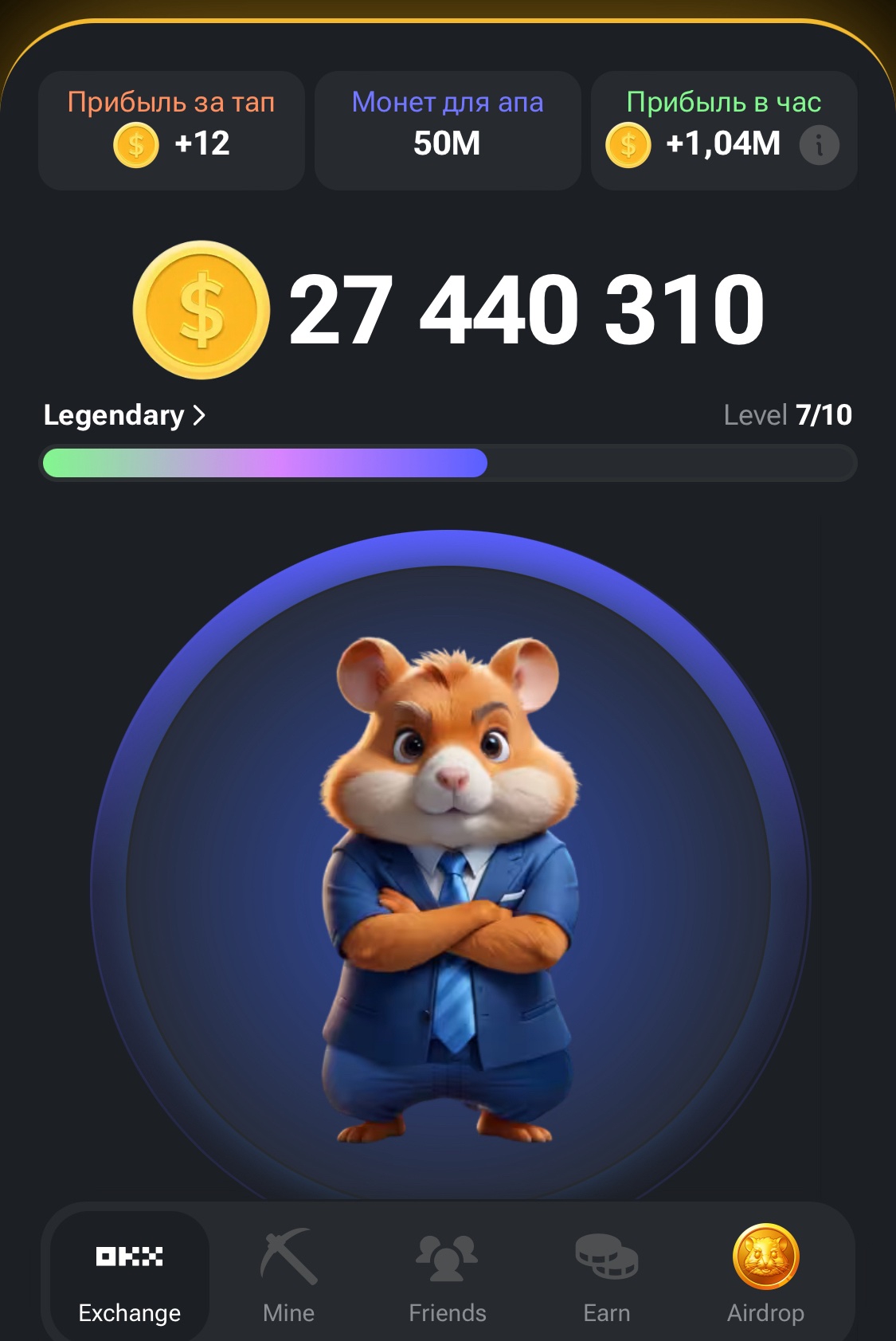Open the info icon beside Прибыль в час

coord(819,145)
